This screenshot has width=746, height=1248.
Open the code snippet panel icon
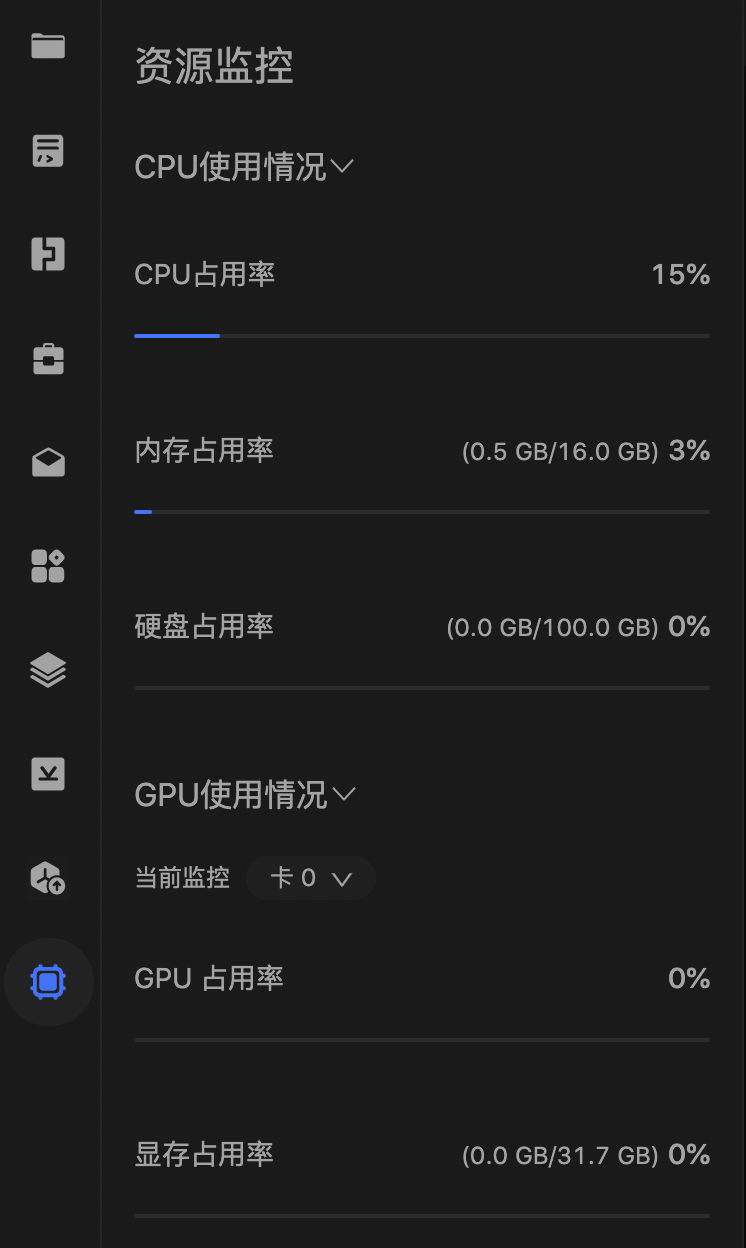tap(48, 150)
